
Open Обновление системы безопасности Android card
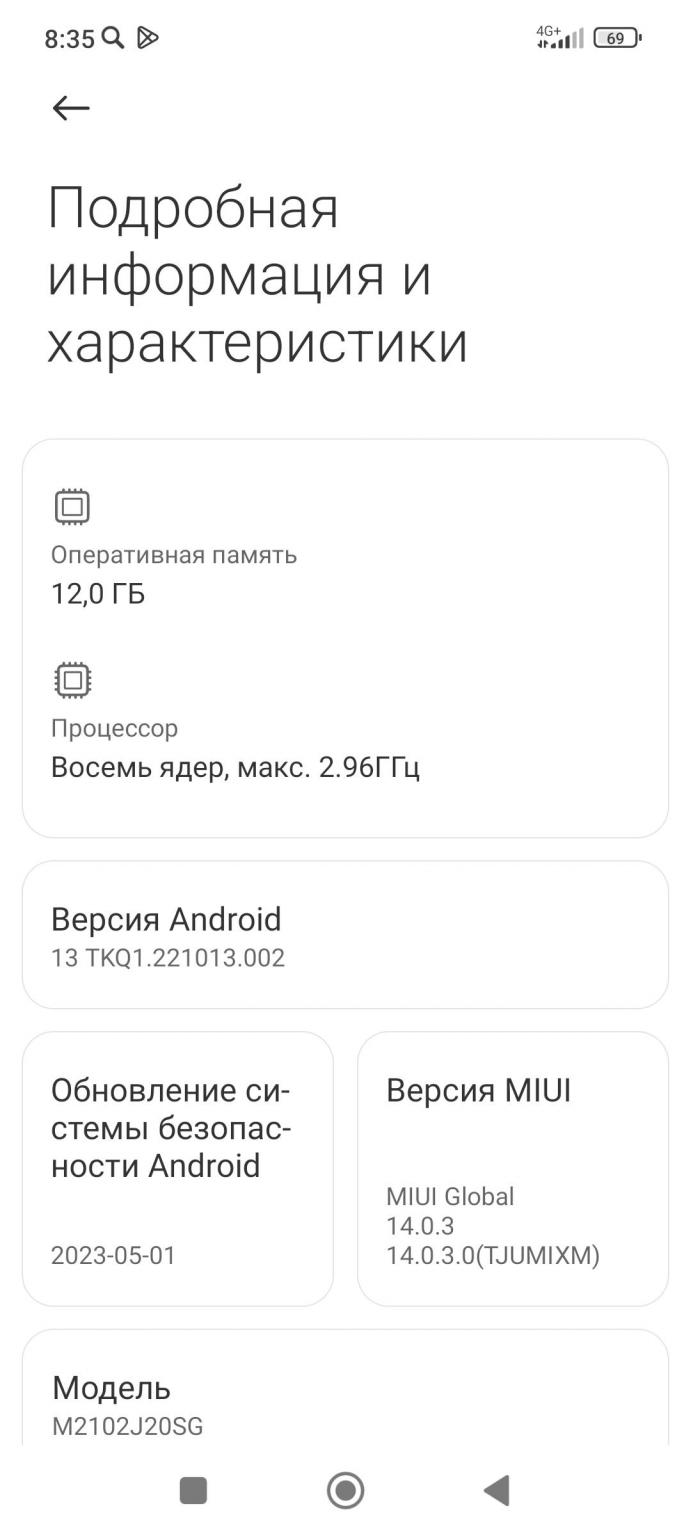pyautogui.click(x=178, y=1168)
